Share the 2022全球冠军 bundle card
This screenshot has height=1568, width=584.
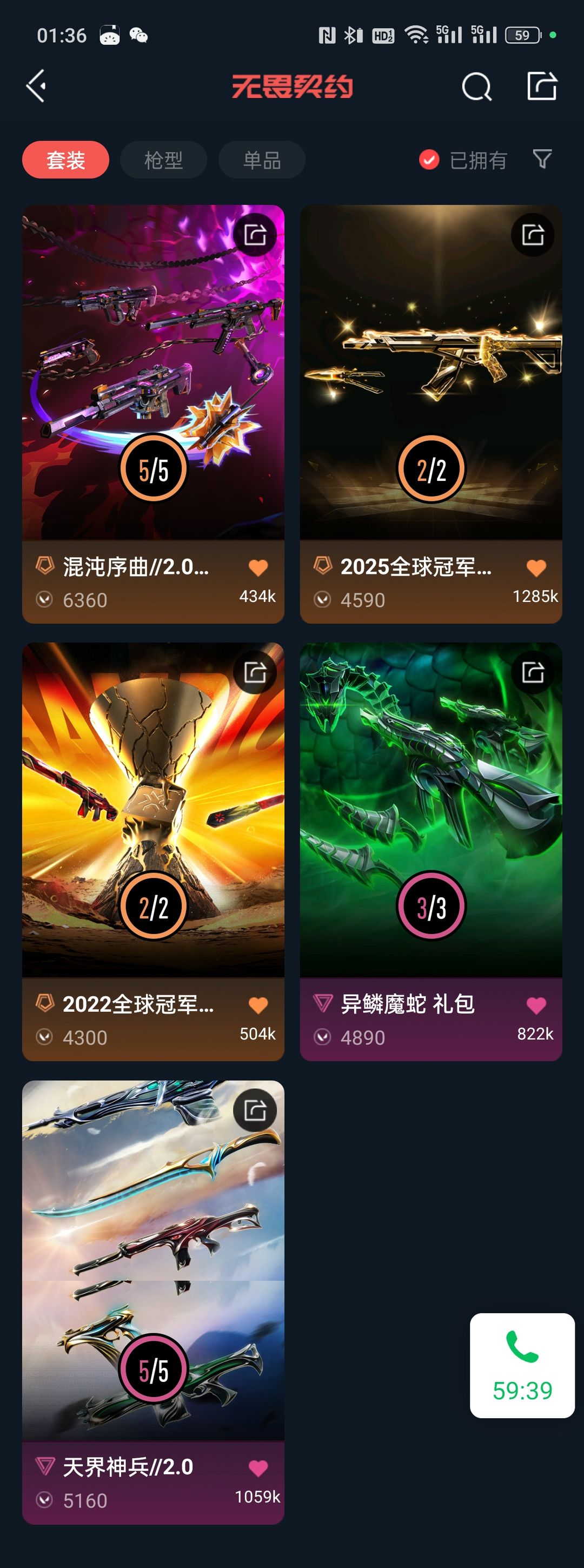coord(255,673)
